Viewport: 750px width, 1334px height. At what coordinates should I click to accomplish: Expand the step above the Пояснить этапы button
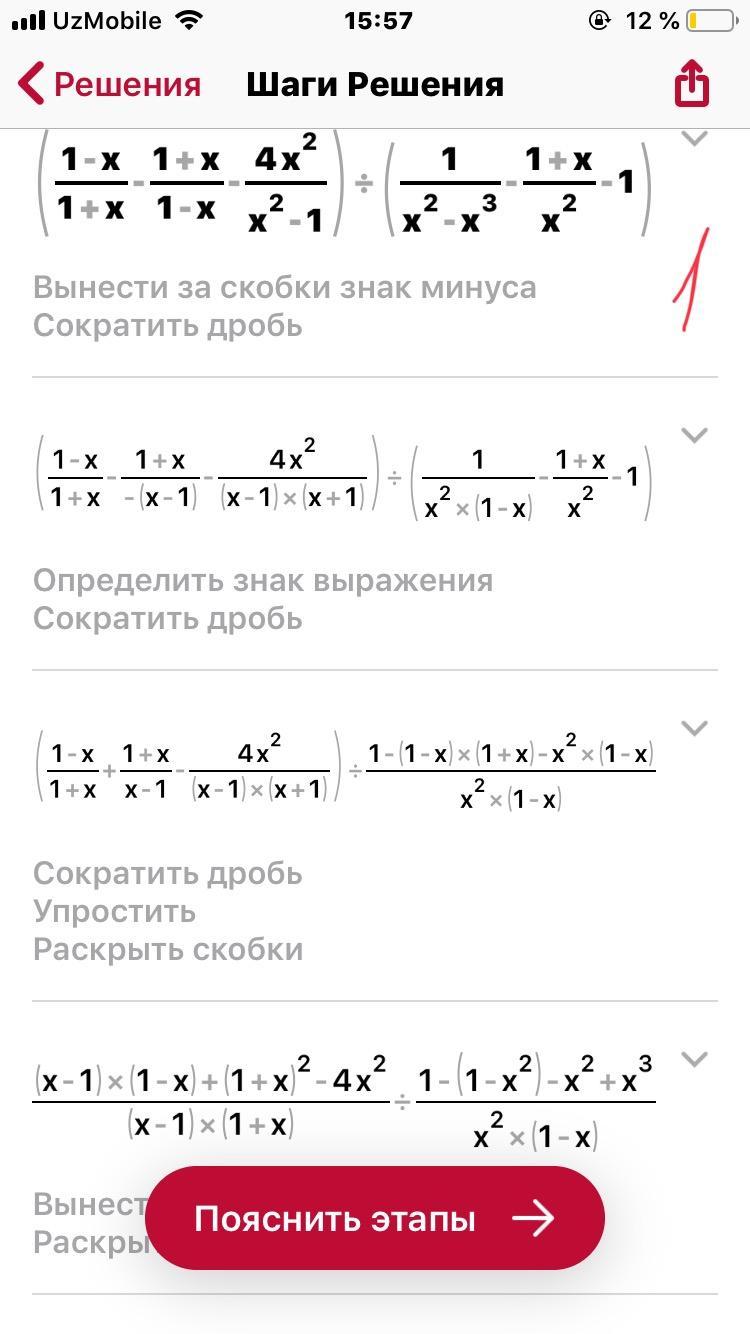694,1058
